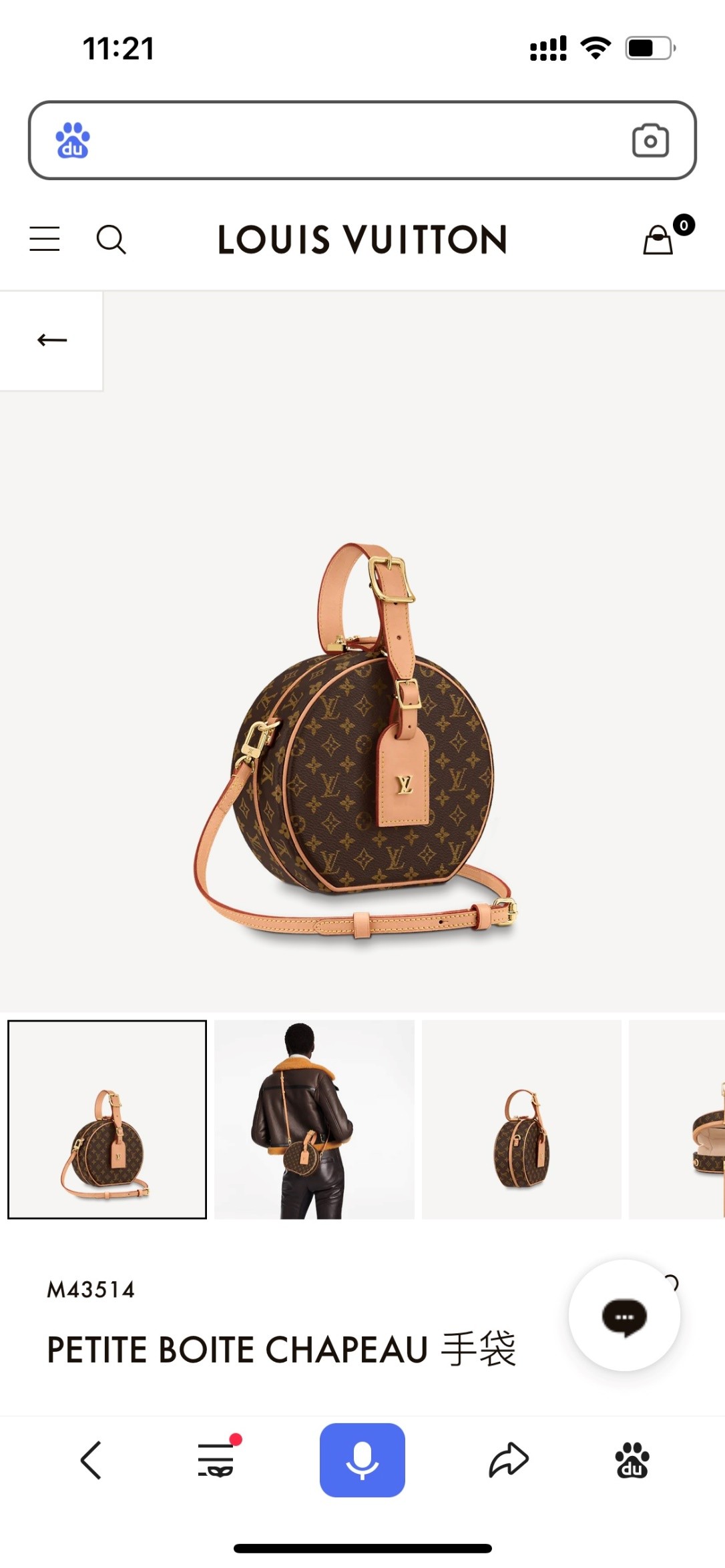Viewport: 725px width, 1568px height.
Task: Open the Louis Vuitton hamburger menu
Action: pos(45,239)
